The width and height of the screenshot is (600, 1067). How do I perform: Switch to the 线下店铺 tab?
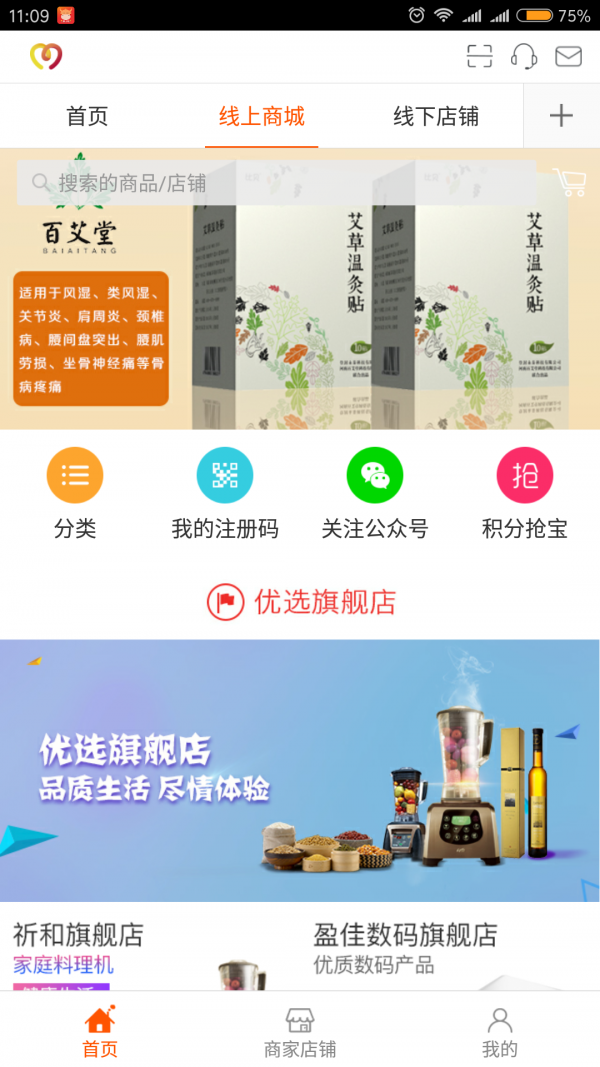point(436,116)
